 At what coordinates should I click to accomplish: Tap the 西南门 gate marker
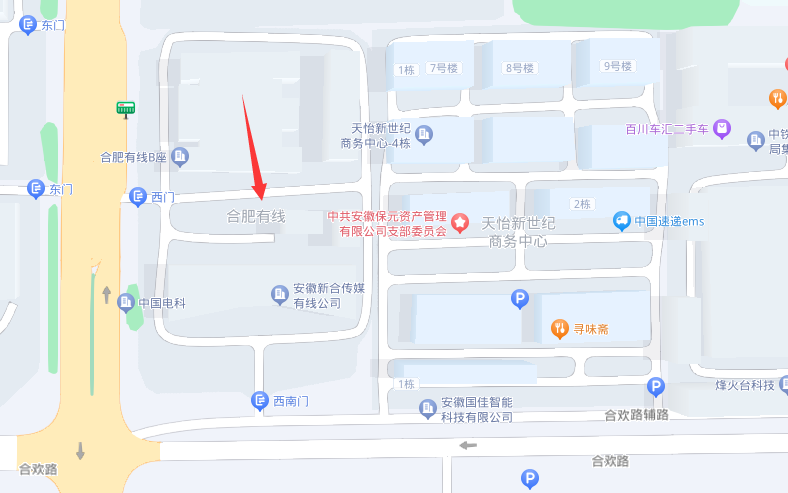point(260,401)
